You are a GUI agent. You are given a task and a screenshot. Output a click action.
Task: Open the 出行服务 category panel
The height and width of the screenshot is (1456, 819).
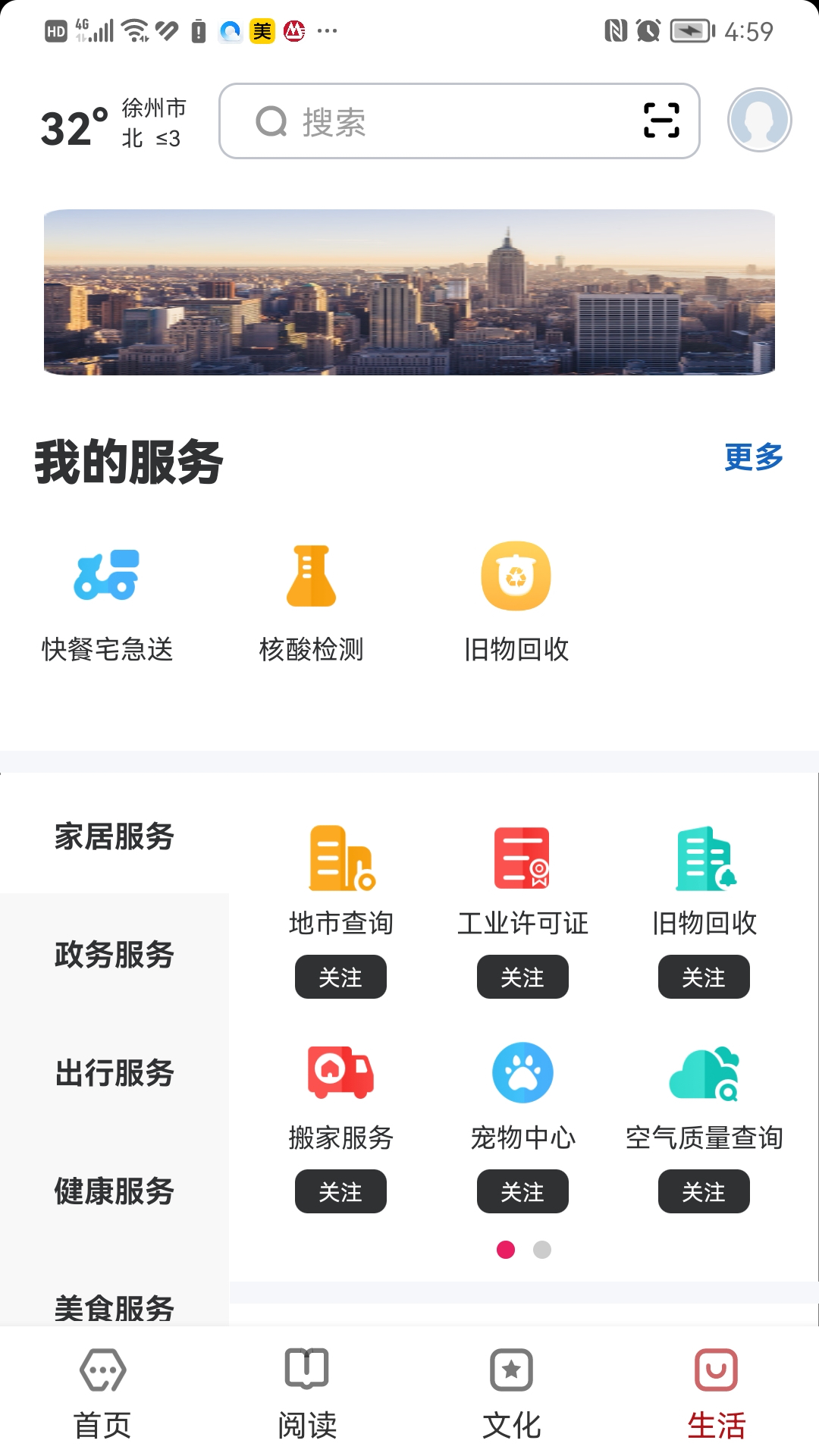click(114, 1073)
